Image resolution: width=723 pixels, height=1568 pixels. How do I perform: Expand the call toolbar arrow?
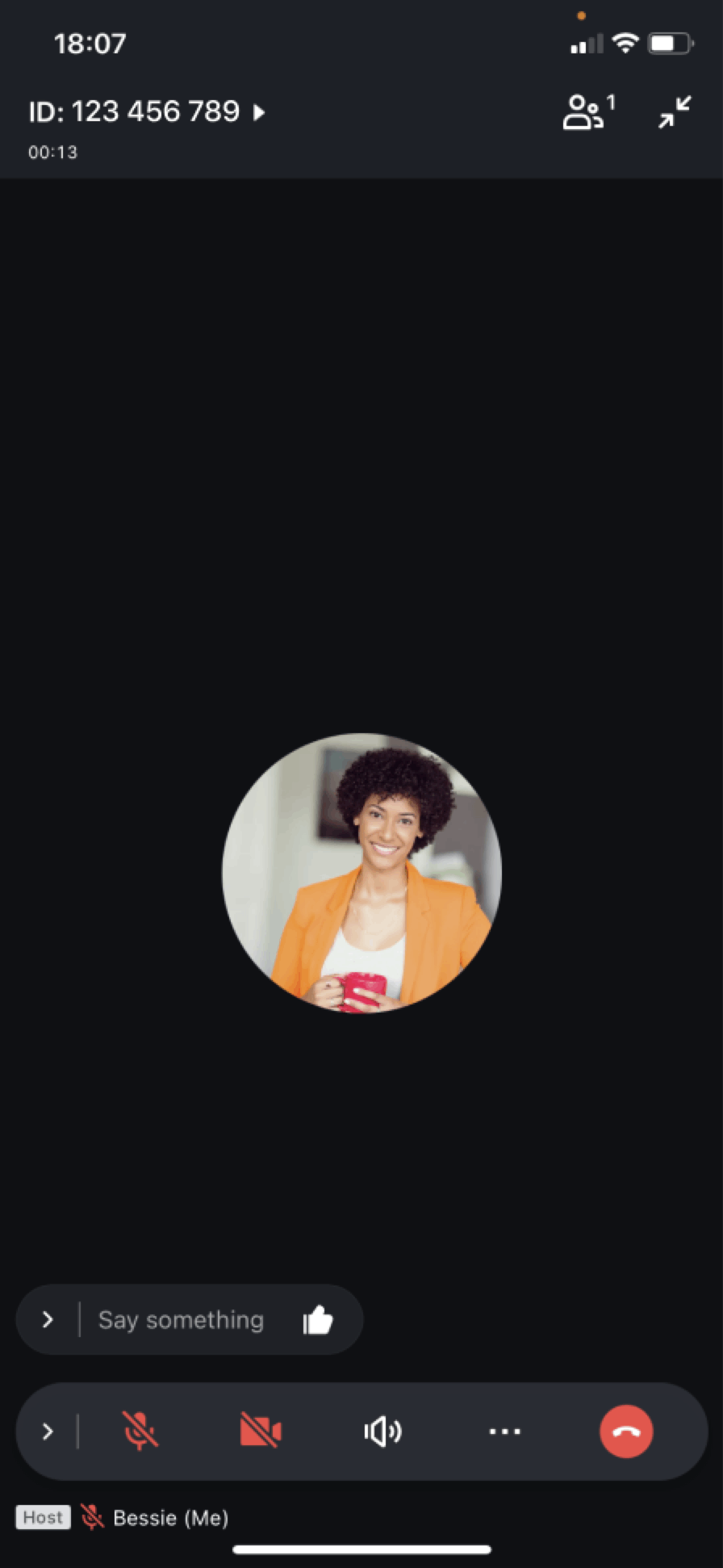(x=48, y=1432)
